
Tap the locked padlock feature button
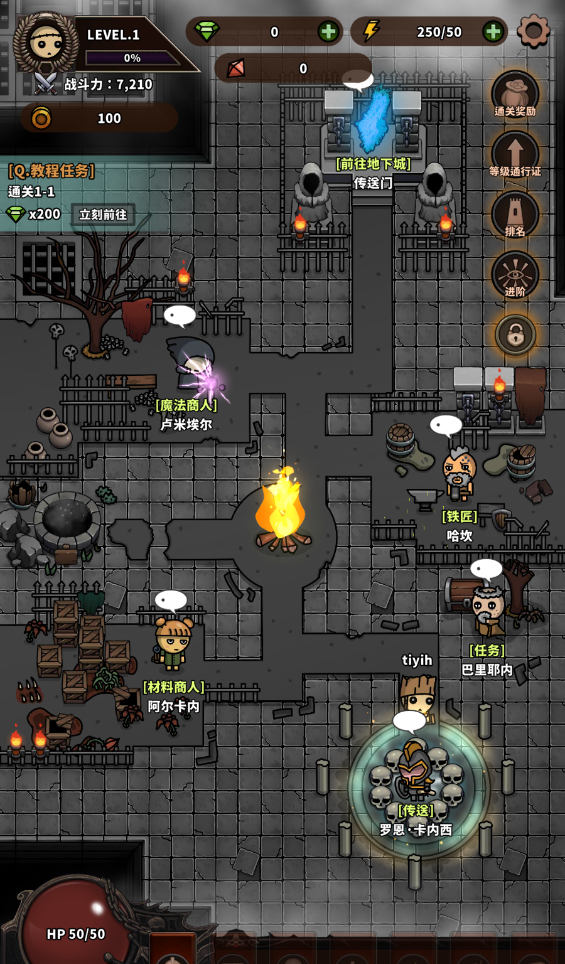515,335
